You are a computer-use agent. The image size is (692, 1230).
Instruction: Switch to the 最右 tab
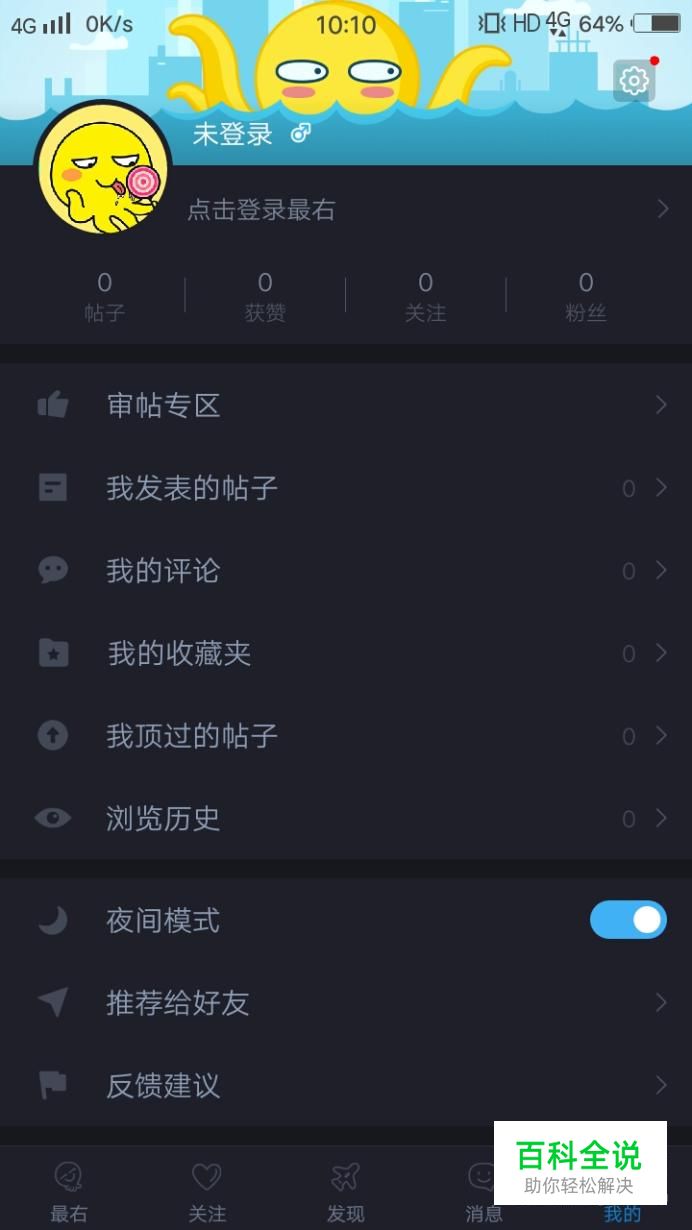point(69,1190)
